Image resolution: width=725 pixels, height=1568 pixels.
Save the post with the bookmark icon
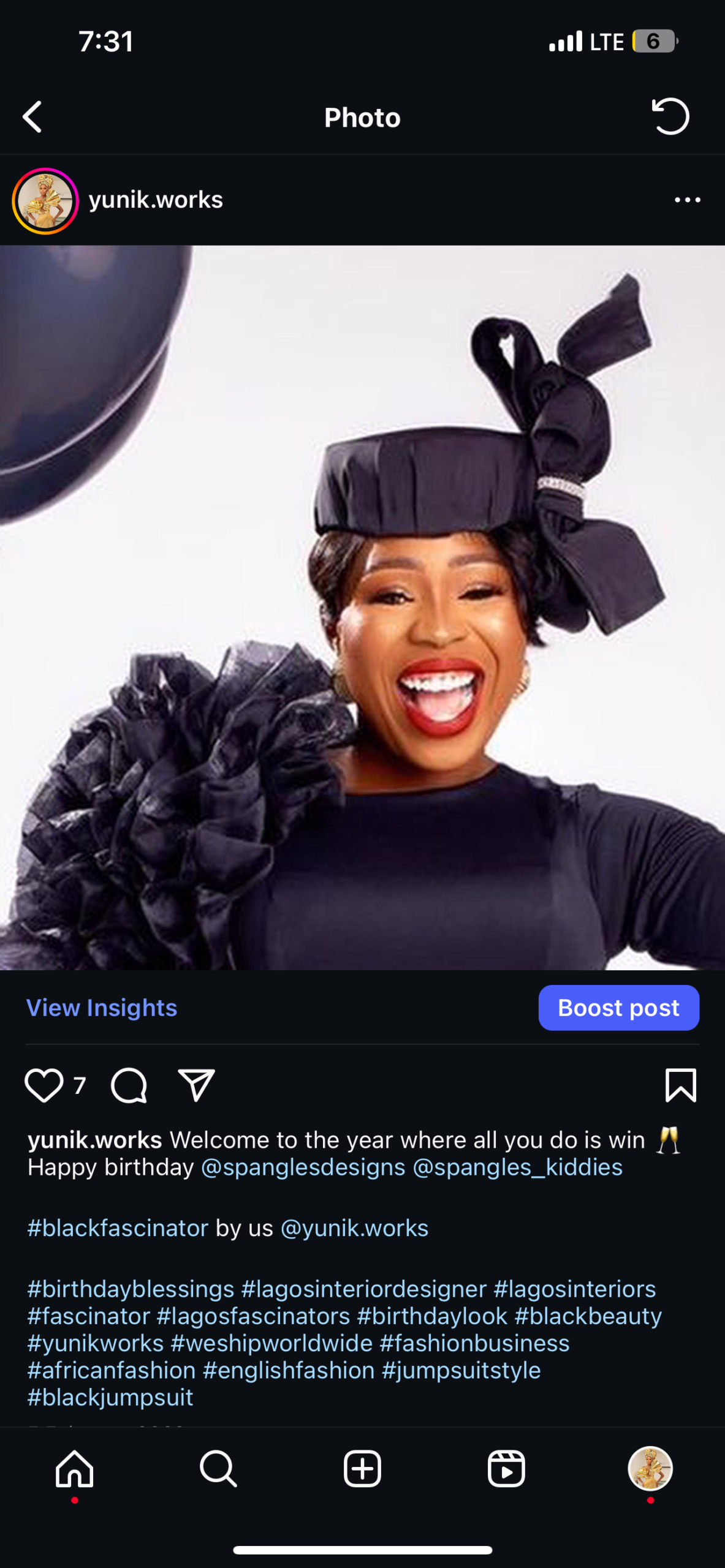click(x=680, y=1085)
